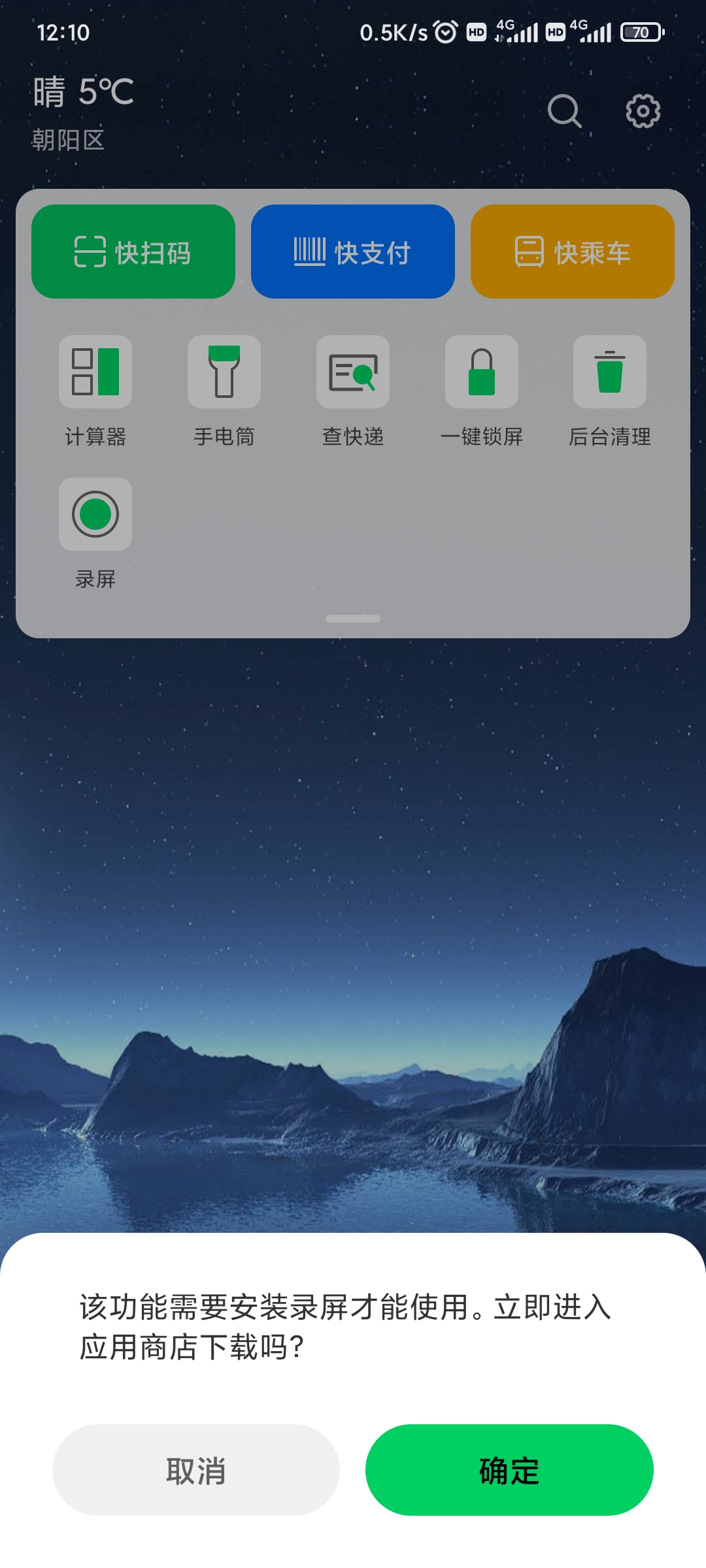Run 后台清理 background cleanup

pos(610,391)
